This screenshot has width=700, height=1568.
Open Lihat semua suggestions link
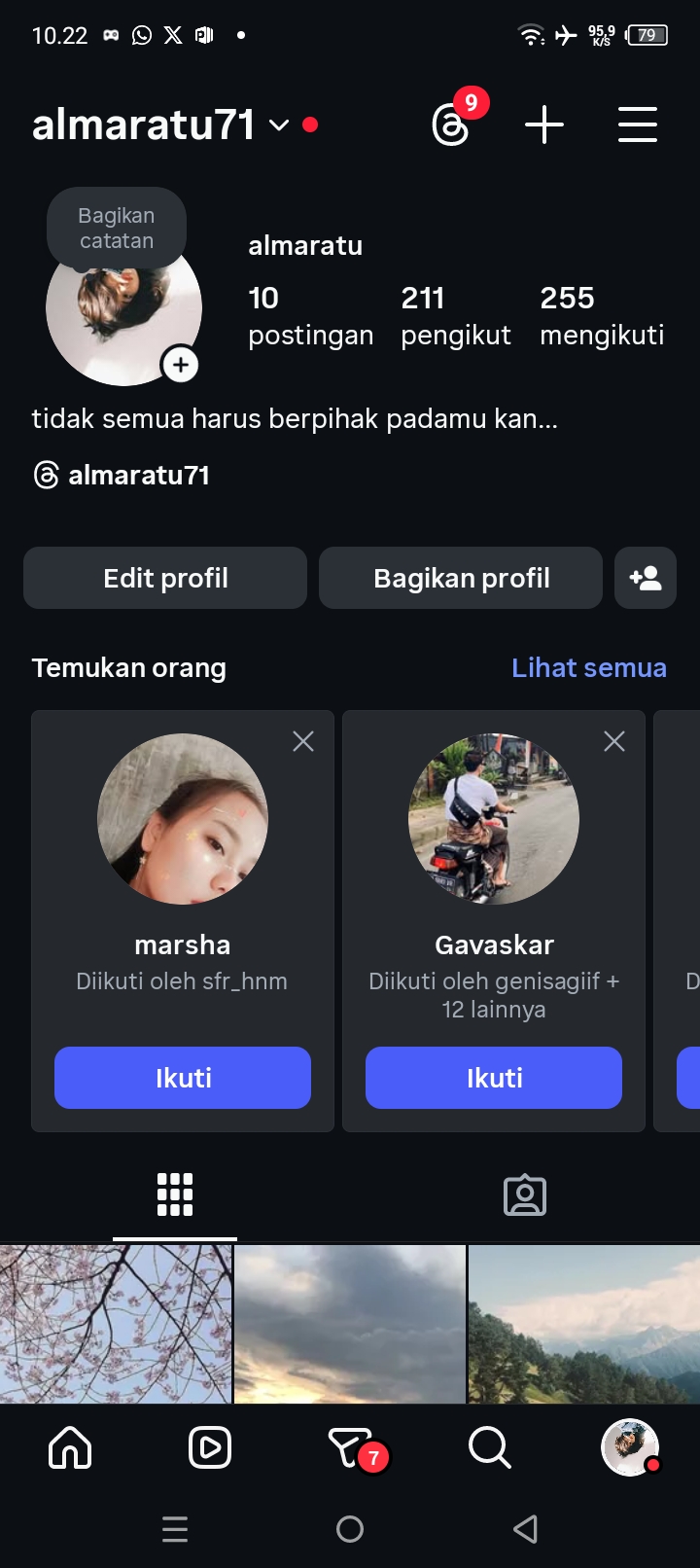tap(589, 668)
